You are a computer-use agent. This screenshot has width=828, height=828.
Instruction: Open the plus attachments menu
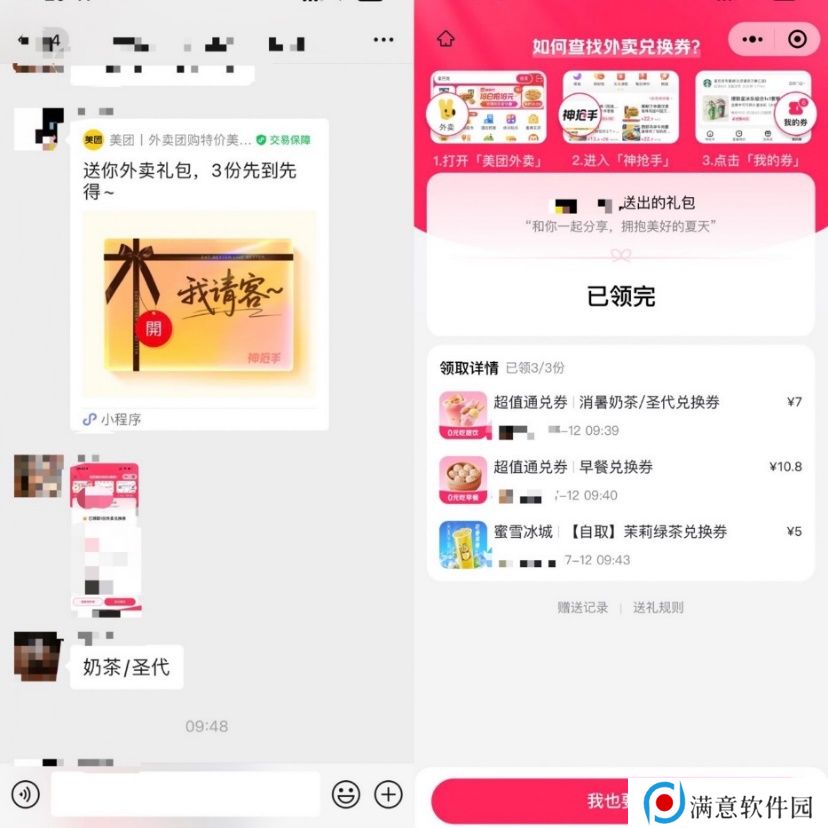point(388,795)
